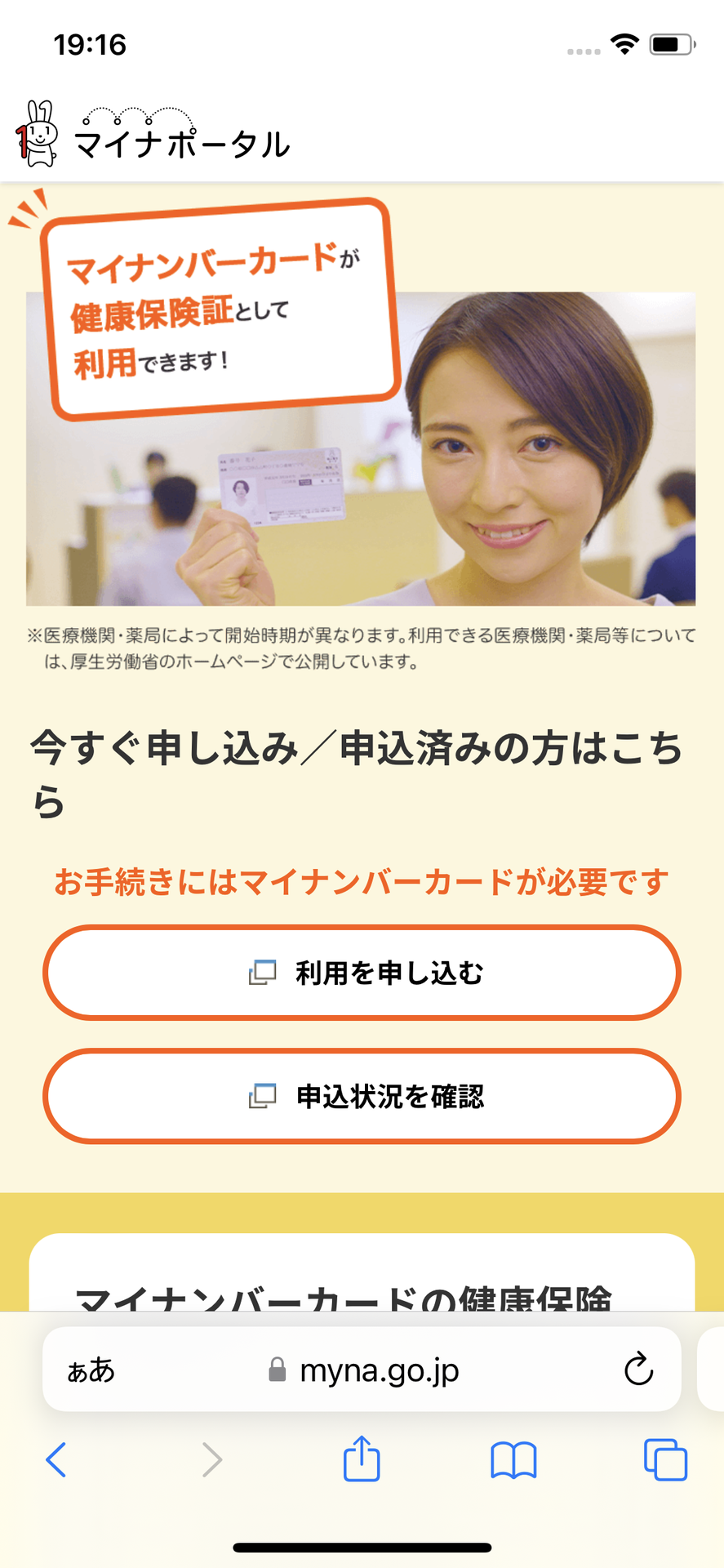Open 申込状況を確認 to check application status

[362, 1096]
